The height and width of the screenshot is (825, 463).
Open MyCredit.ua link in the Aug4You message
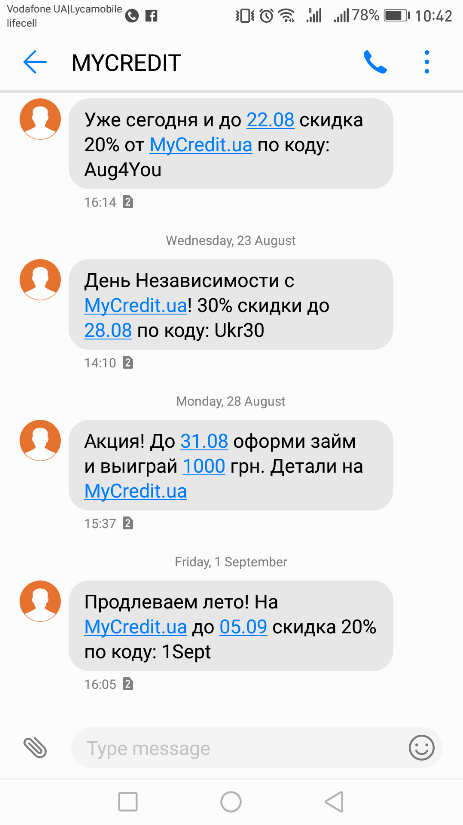(x=200, y=145)
